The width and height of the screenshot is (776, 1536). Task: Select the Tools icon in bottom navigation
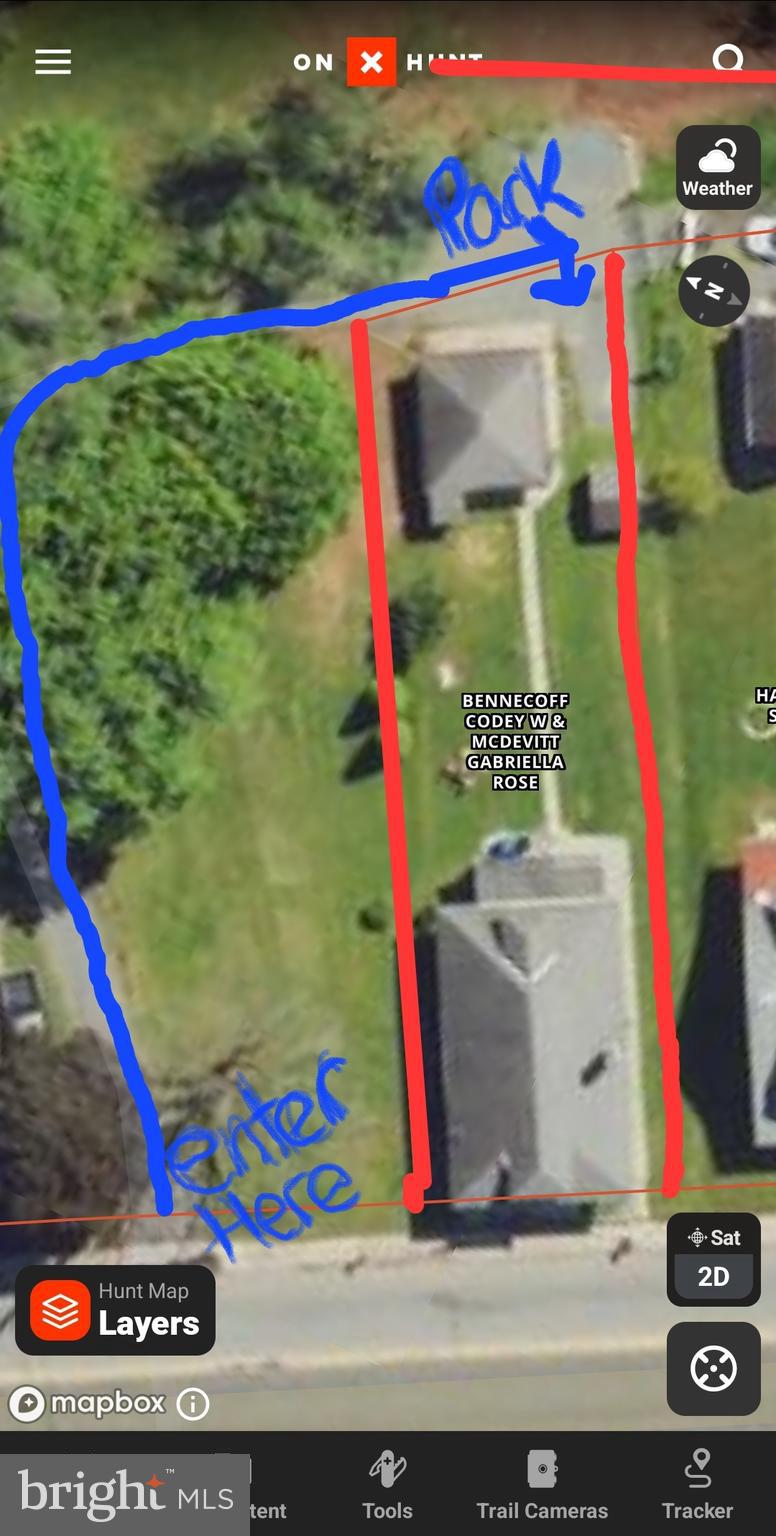[387, 1483]
